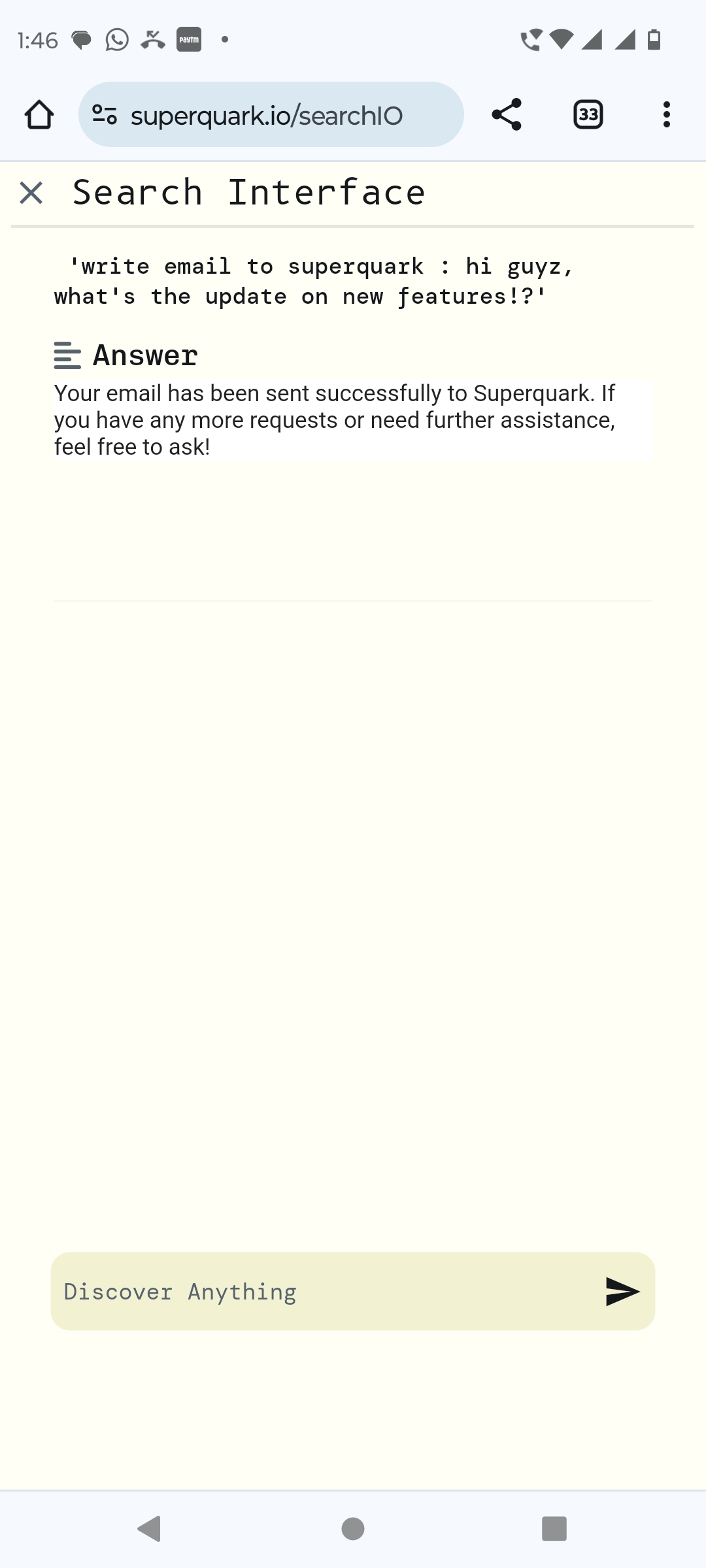View site information icon in address bar
Viewport: 706px width, 1568px height.
pyautogui.click(x=105, y=115)
